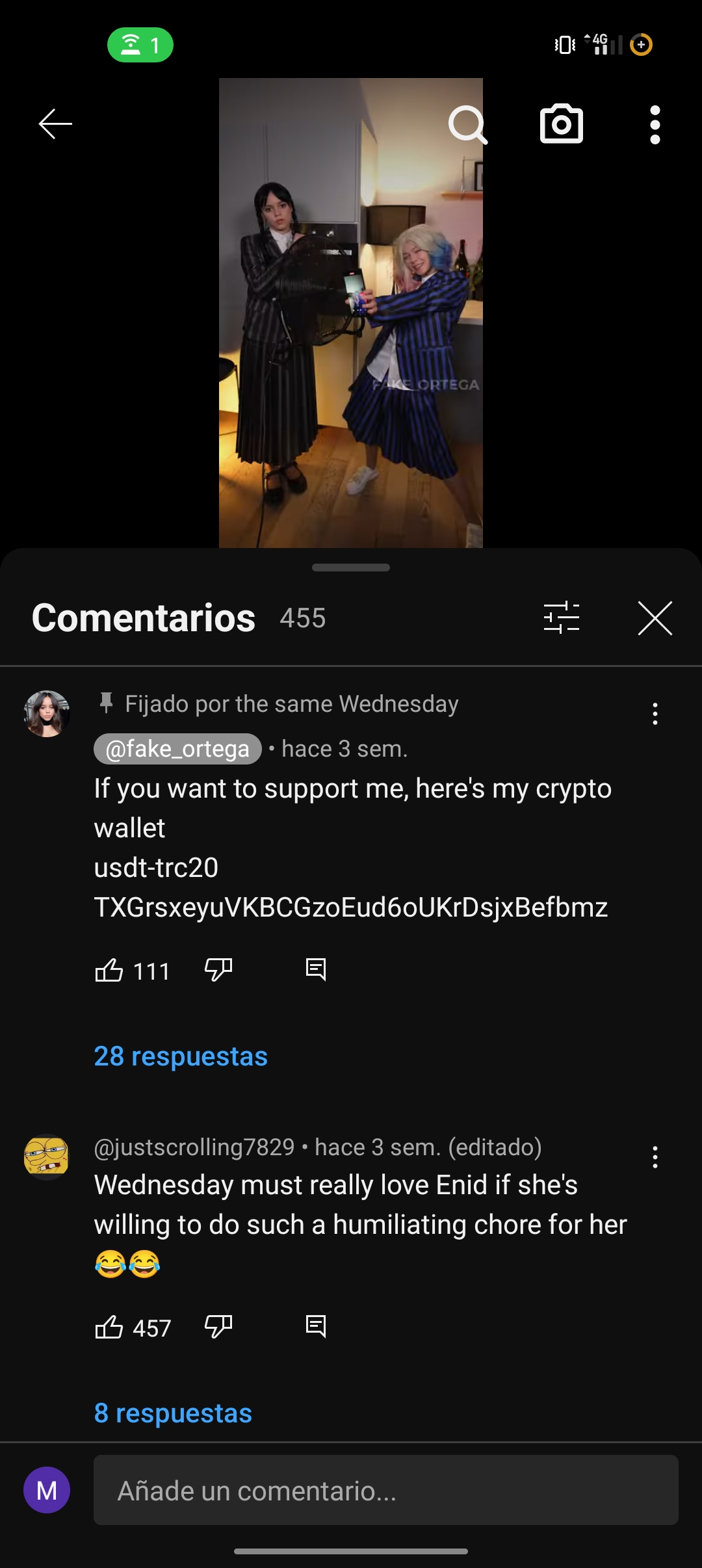This screenshot has height=1568, width=702.
Task: Tap the 'Añade un comentario' field
Action: (x=385, y=1490)
